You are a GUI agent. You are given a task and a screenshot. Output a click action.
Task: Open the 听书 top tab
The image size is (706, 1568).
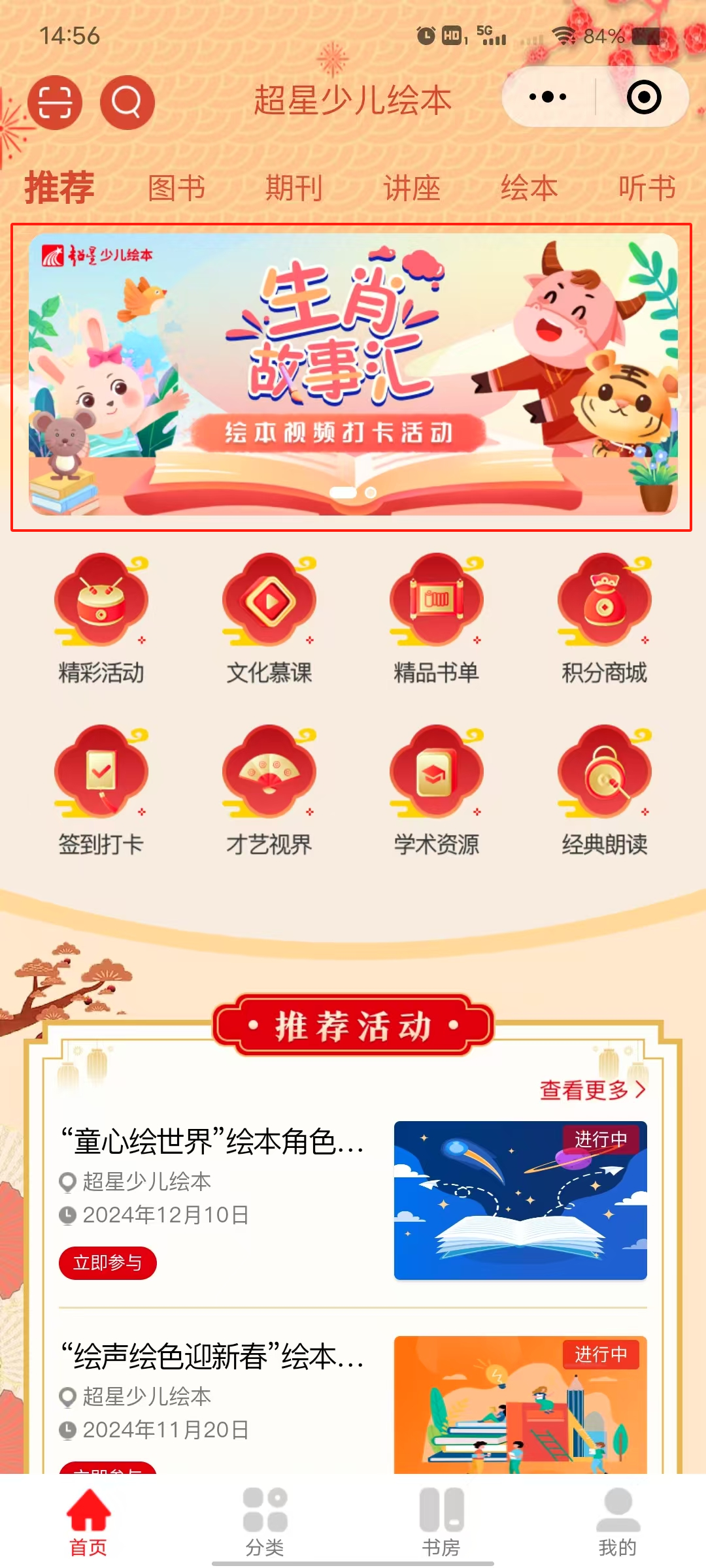coord(647,188)
